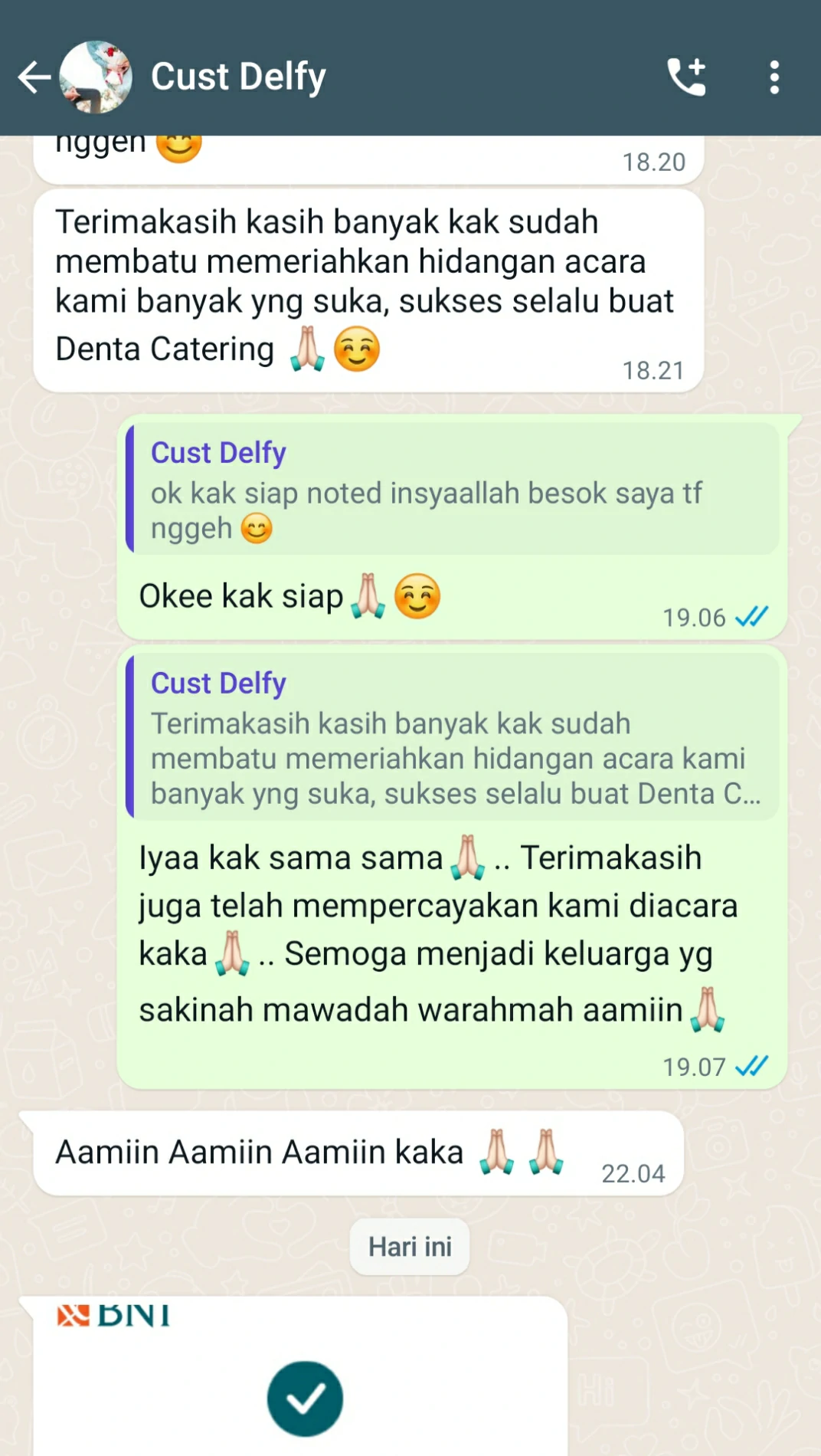Jump to quoted "ok kak siap noted" message
Screen dimensions: 821x1456
click(453, 490)
